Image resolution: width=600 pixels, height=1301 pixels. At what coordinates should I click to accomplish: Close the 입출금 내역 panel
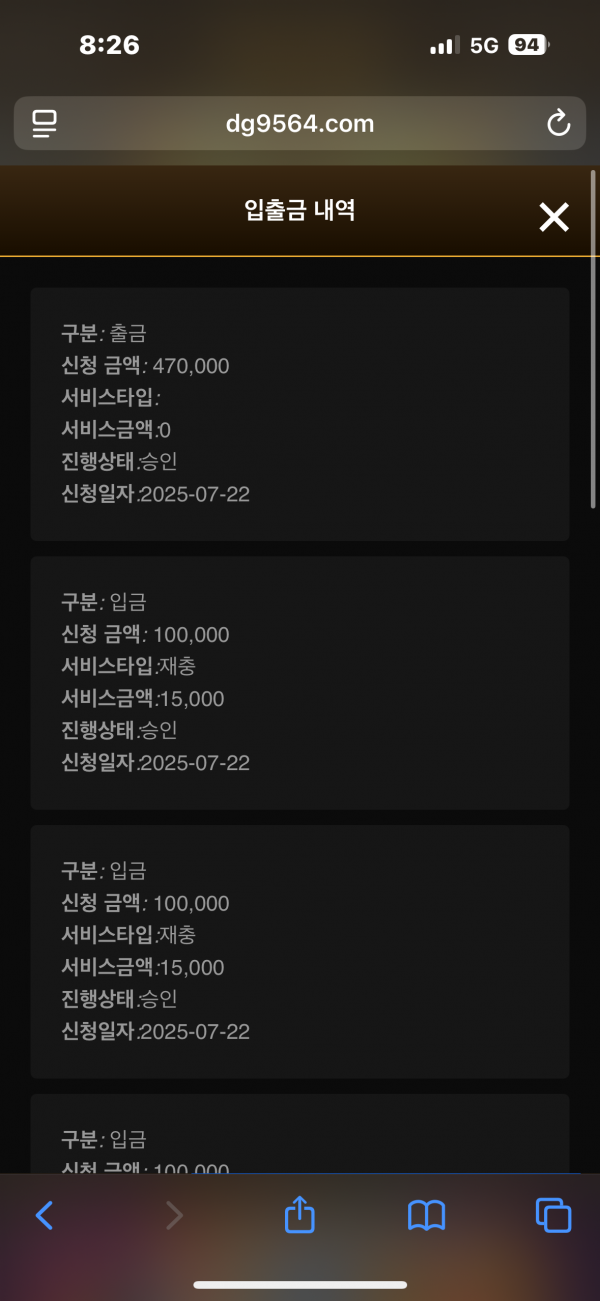coord(554,217)
